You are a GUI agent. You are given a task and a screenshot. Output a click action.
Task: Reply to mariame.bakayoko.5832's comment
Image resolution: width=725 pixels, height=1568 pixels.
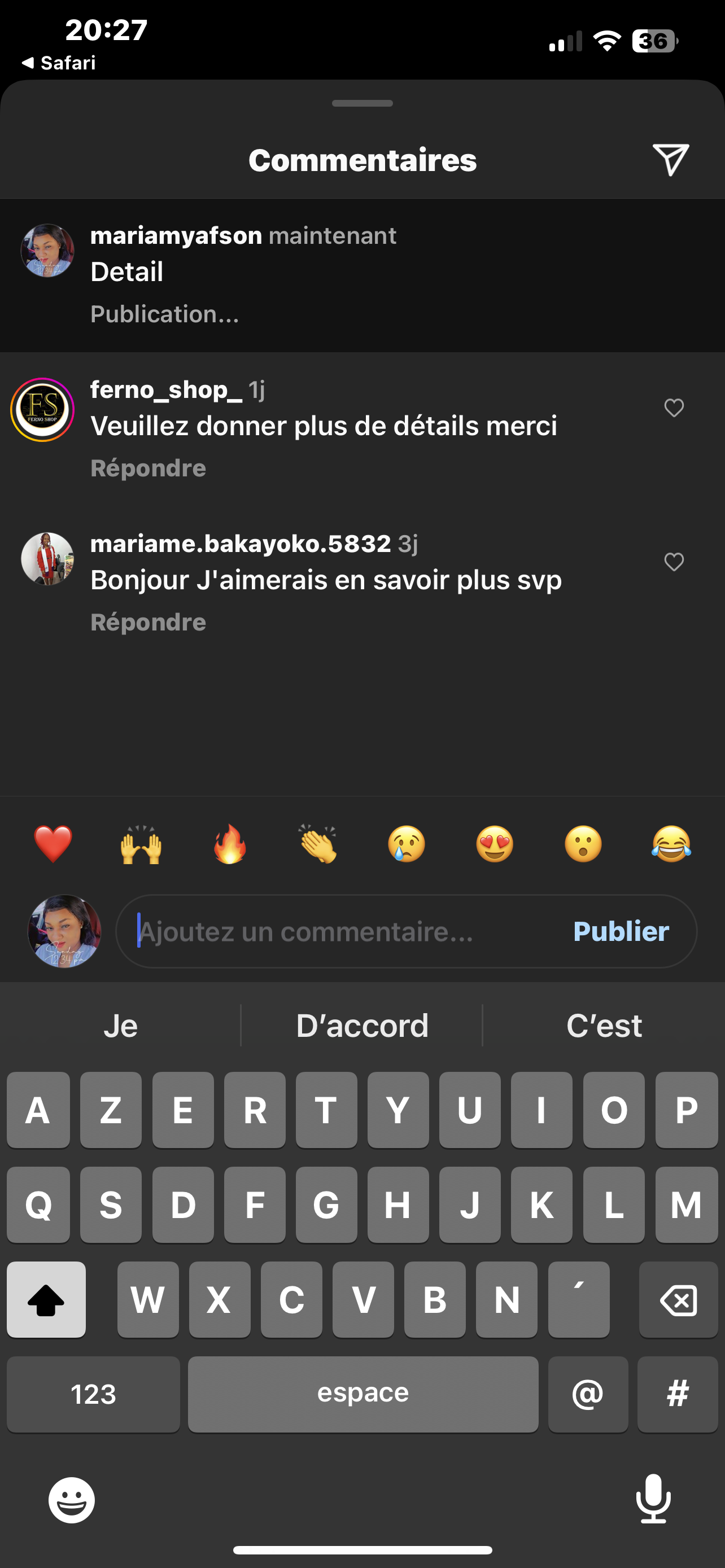click(x=148, y=622)
